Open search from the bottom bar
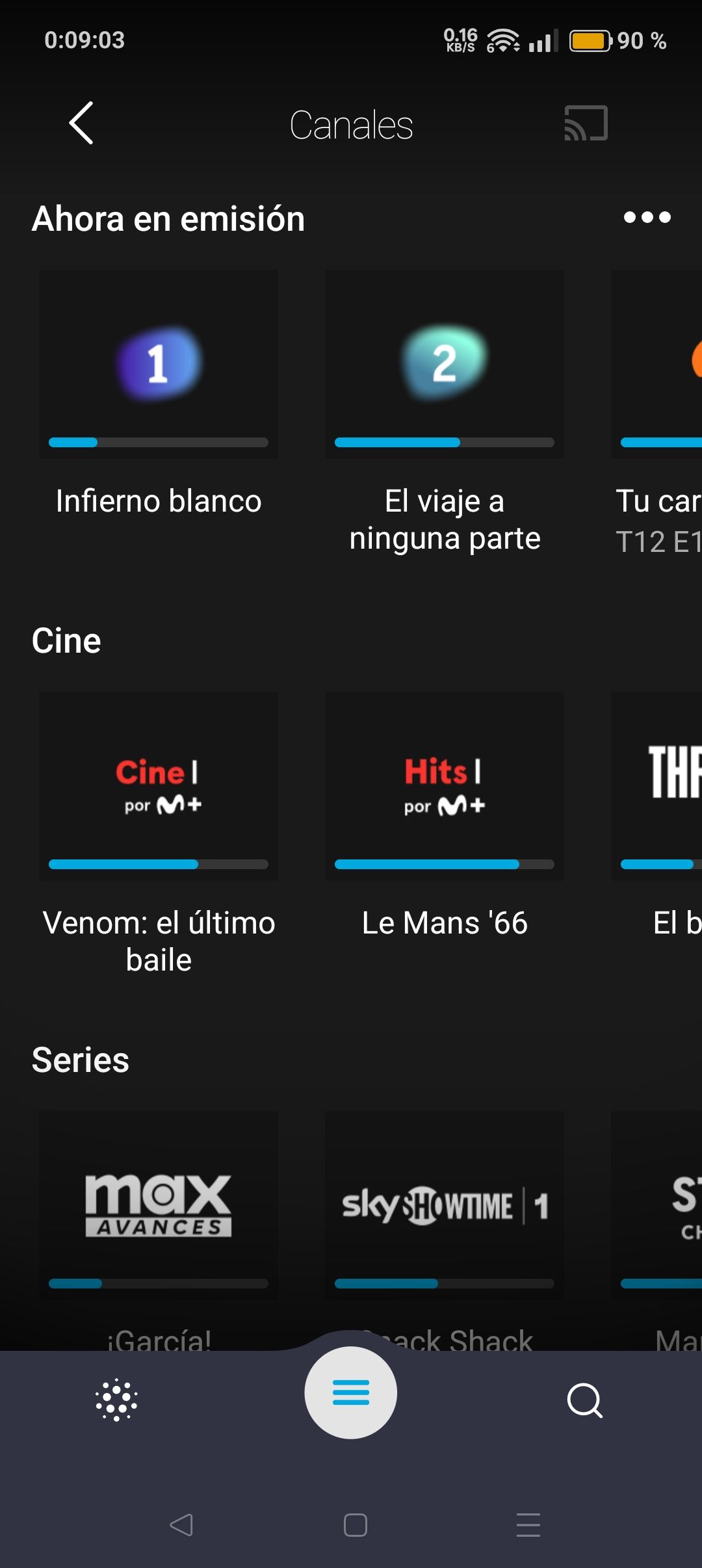702x1568 pixels. [584, 1400]
